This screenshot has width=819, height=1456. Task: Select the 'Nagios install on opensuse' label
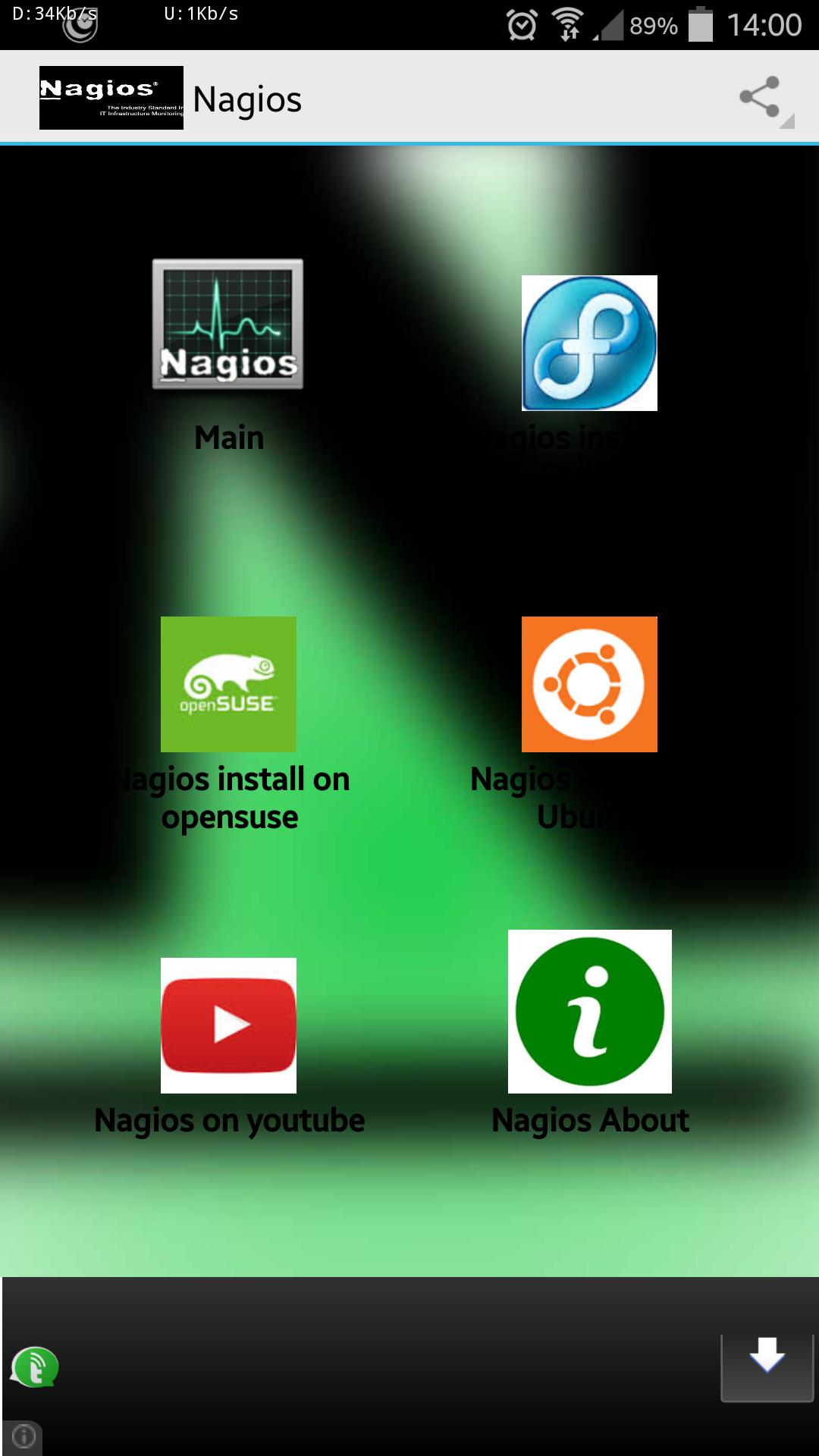(x=230, y=796)
